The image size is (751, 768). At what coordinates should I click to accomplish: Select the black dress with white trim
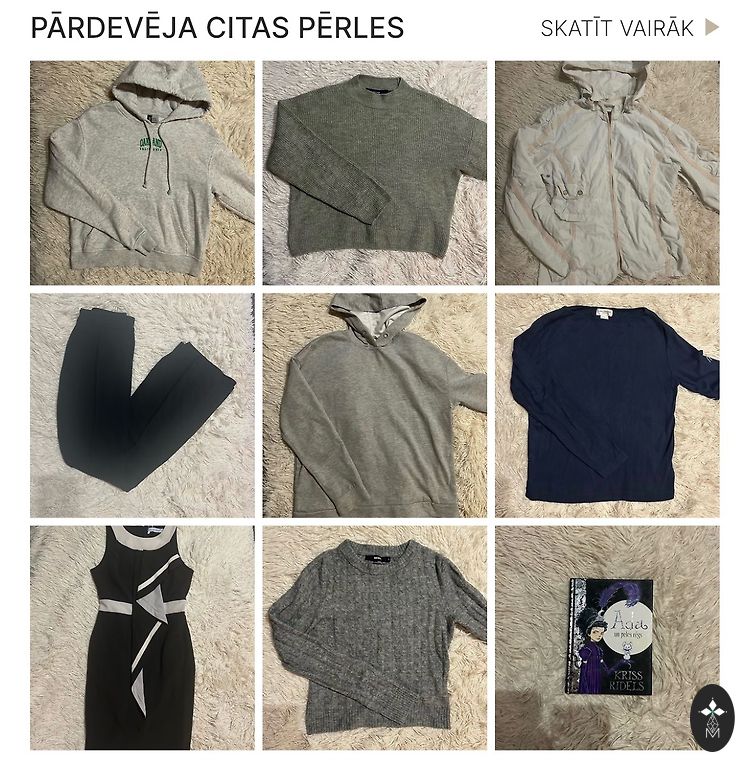142,637
